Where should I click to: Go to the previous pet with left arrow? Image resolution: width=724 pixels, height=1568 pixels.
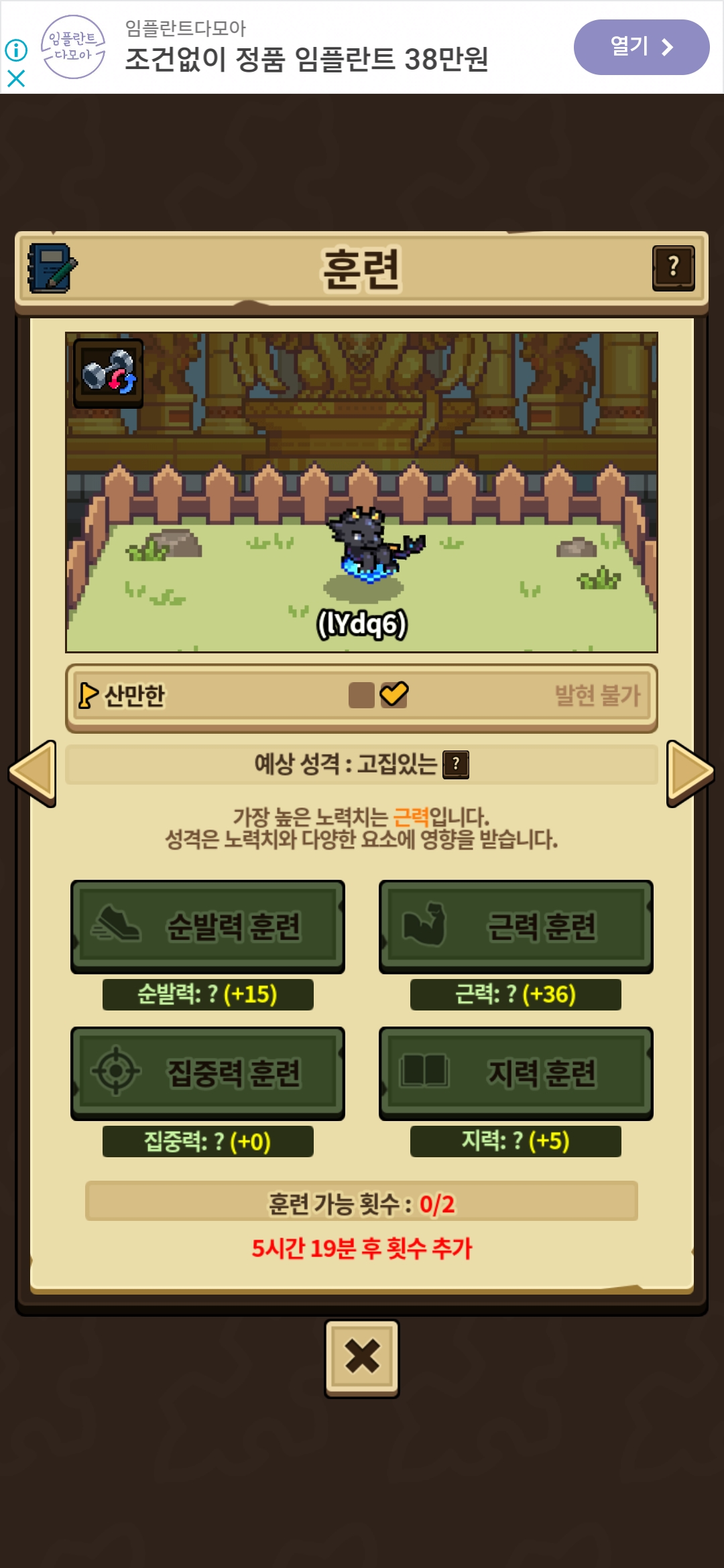click(32, 773)
